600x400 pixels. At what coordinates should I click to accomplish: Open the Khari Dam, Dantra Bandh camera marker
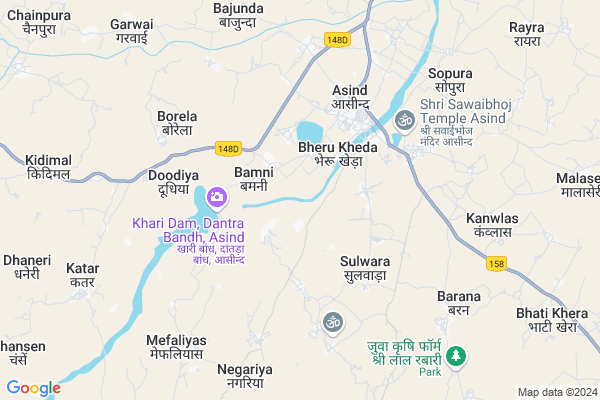click(216, 198)
